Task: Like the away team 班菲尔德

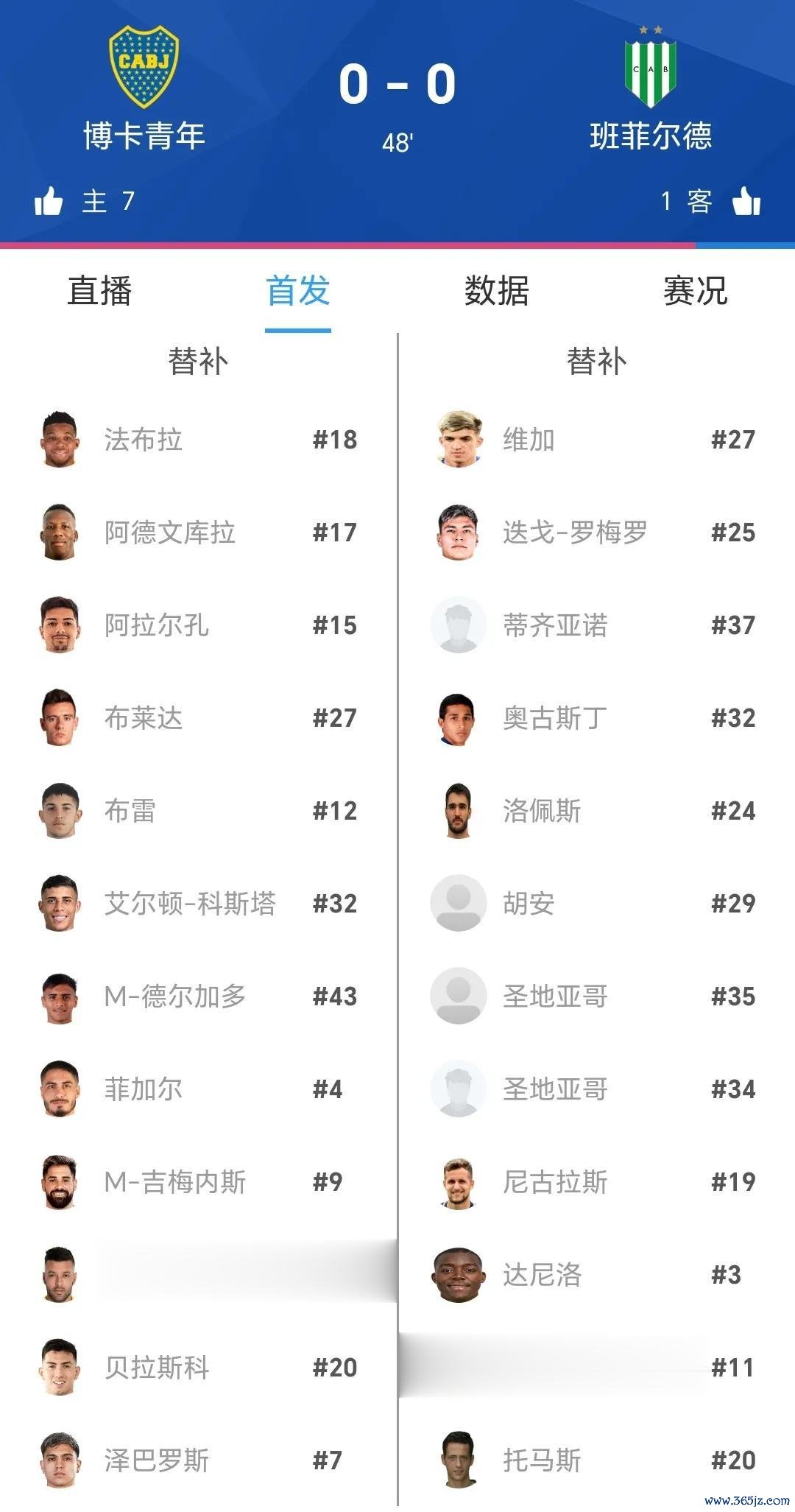Action: (x=746, y=201)
